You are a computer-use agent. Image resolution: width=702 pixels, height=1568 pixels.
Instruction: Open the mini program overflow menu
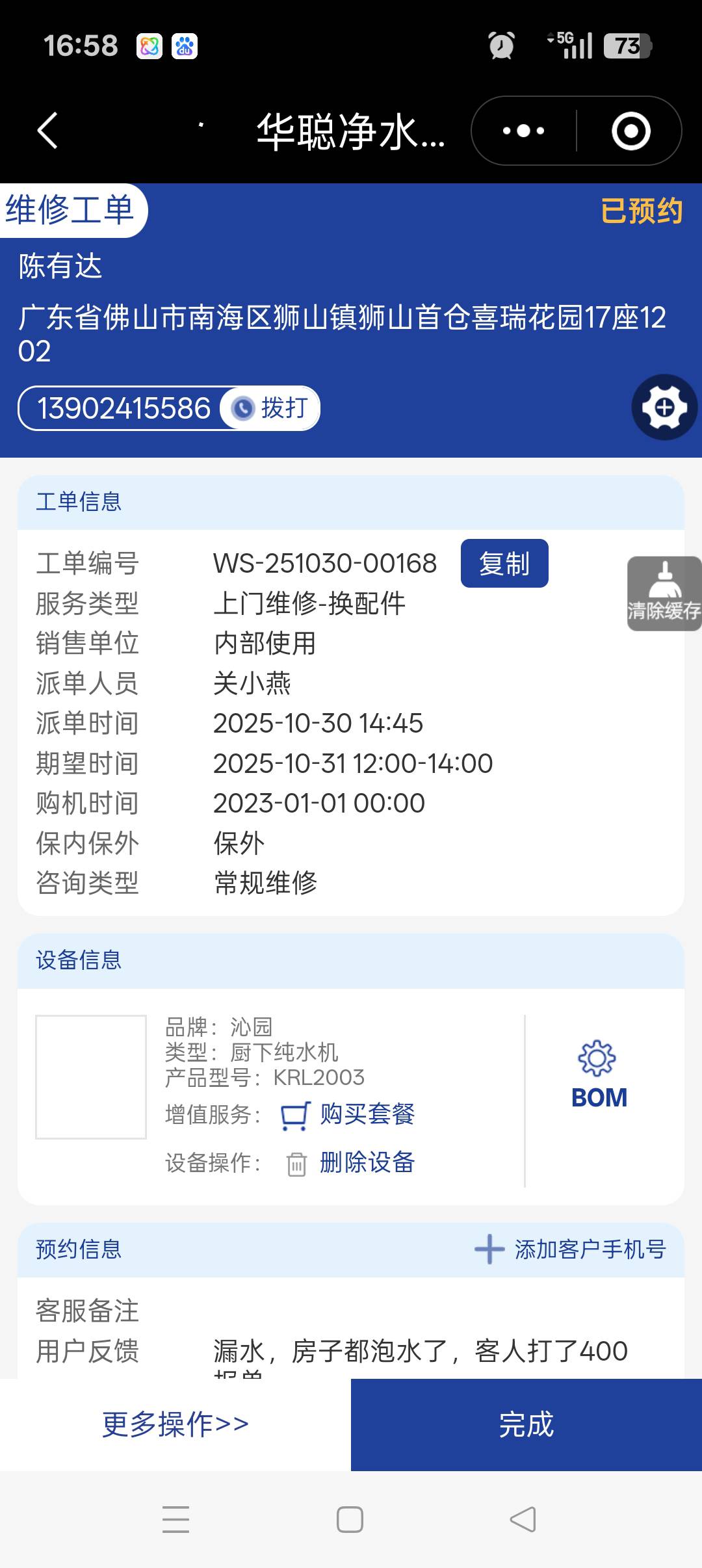[x=523, y=131]
